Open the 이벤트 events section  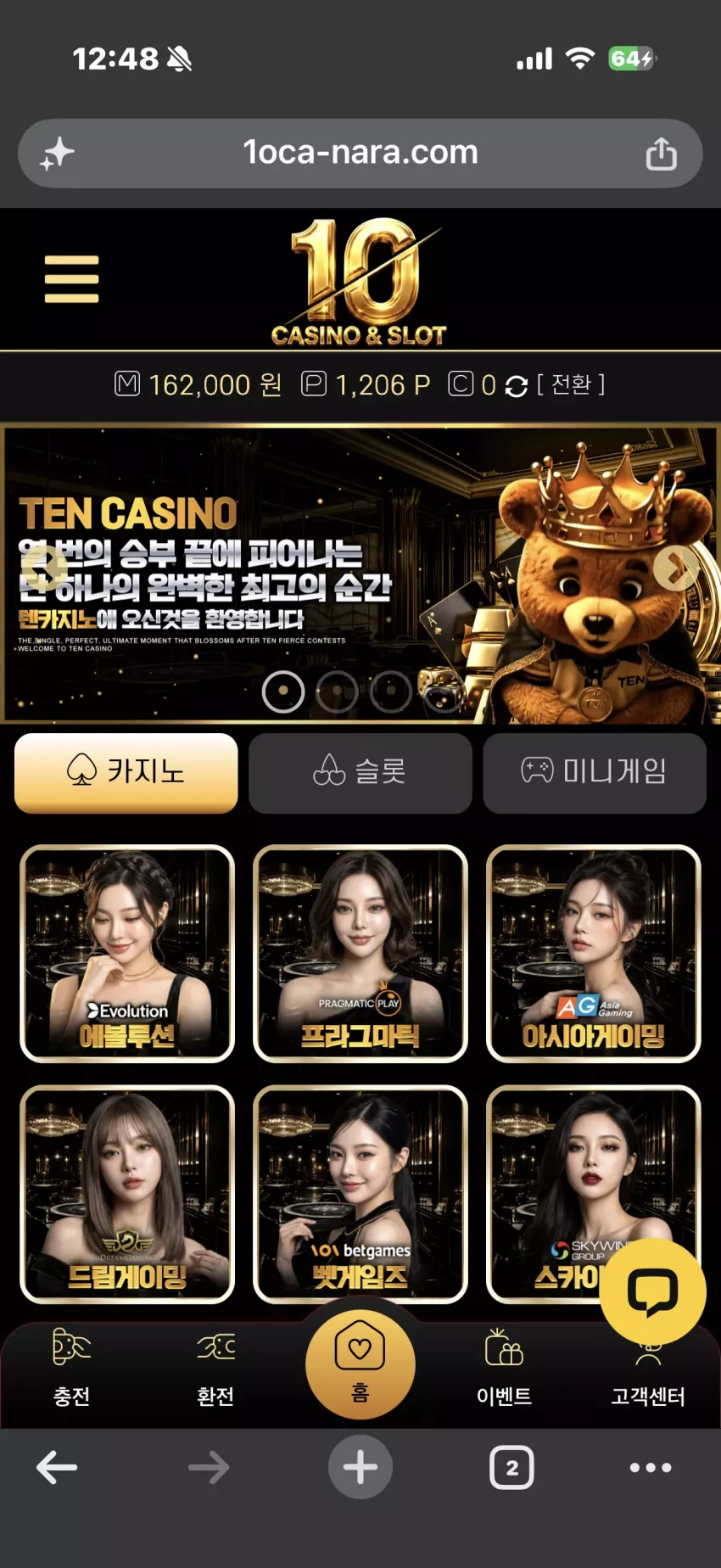click(x=504, y=1367)
